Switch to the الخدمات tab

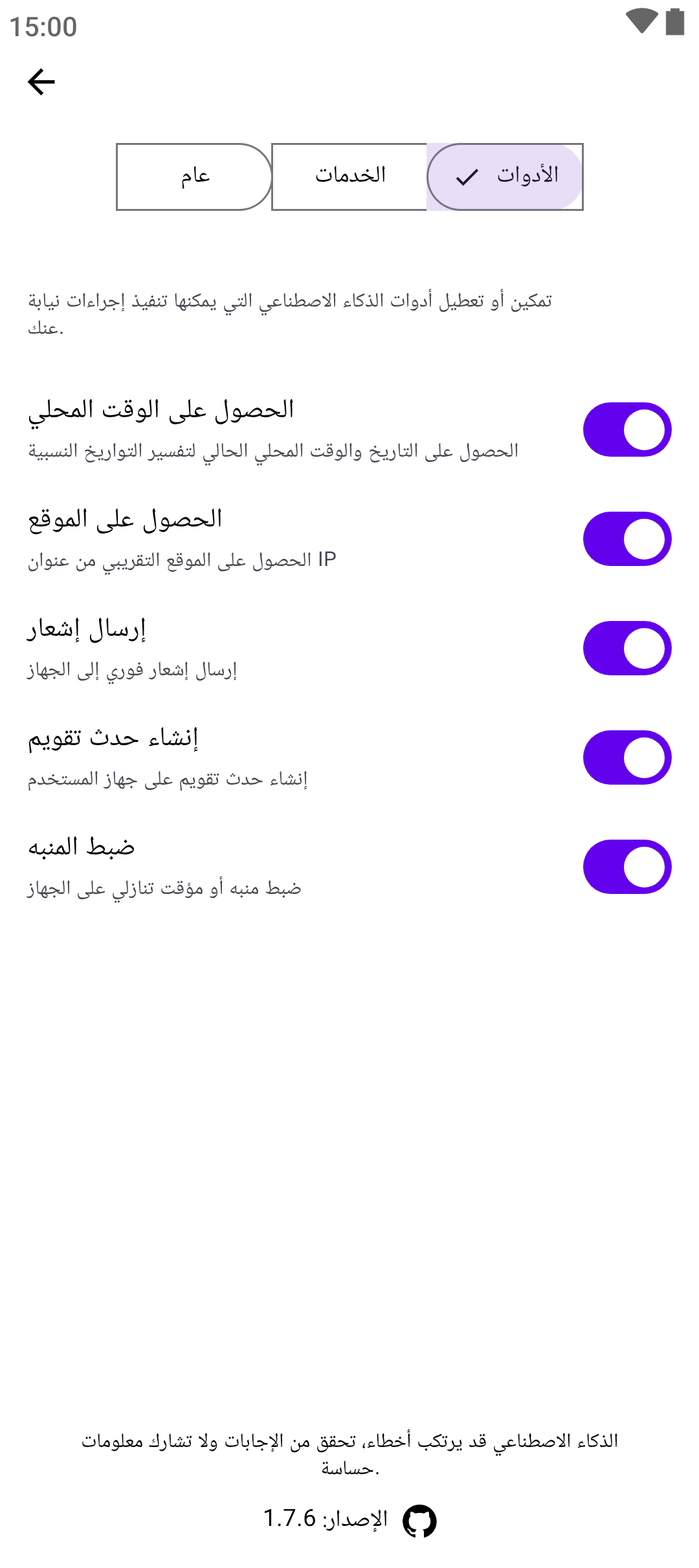(x=349, y=177)
